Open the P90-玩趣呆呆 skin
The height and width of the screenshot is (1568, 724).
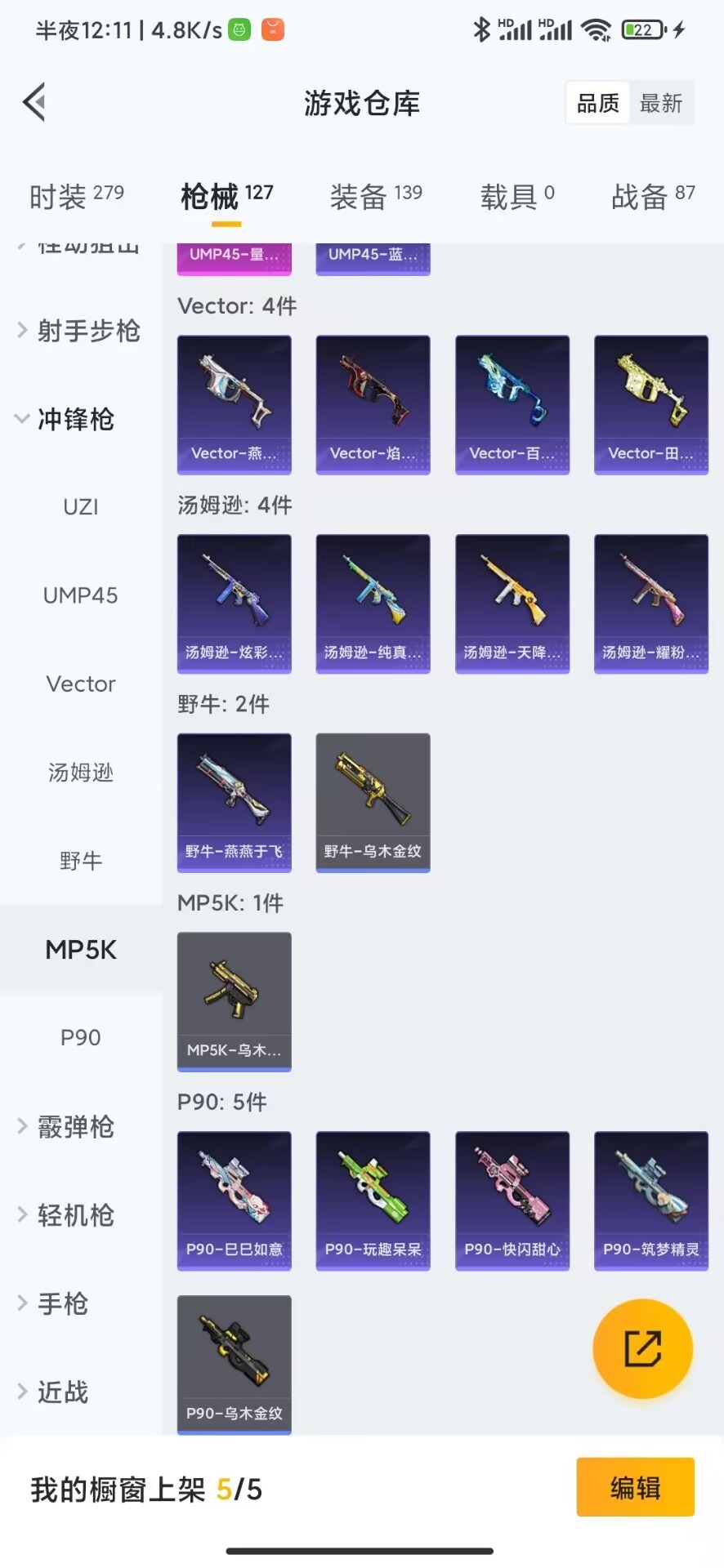point(373,1200)
